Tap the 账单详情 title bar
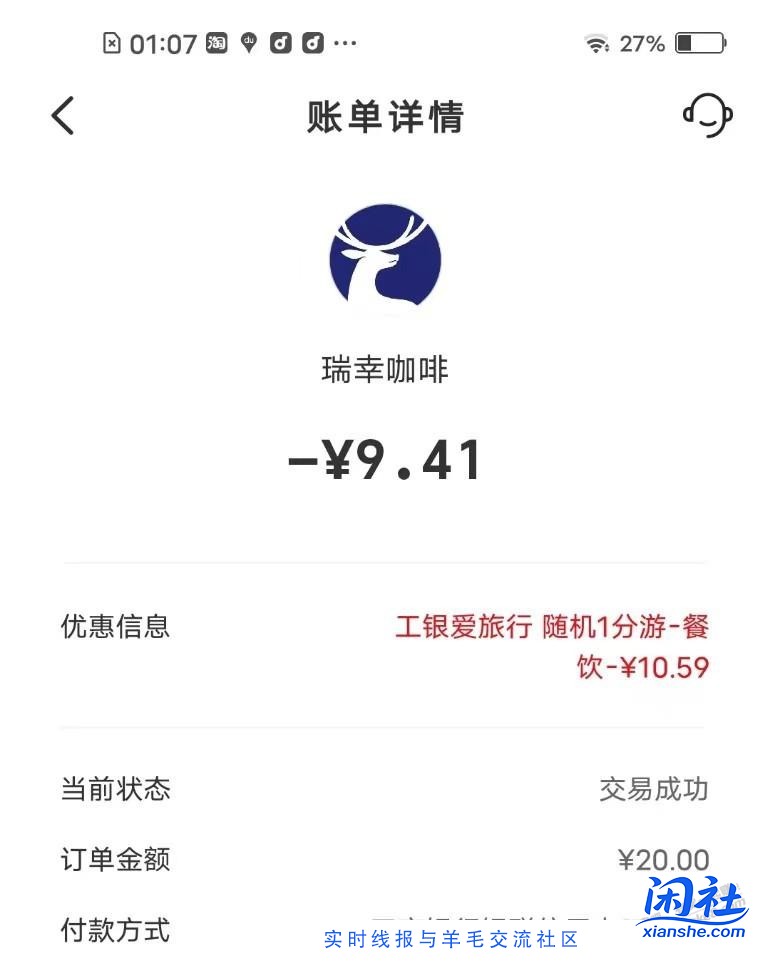Image resolution: width=770 pixels, height=968 pixels. (x=385, y=116)
